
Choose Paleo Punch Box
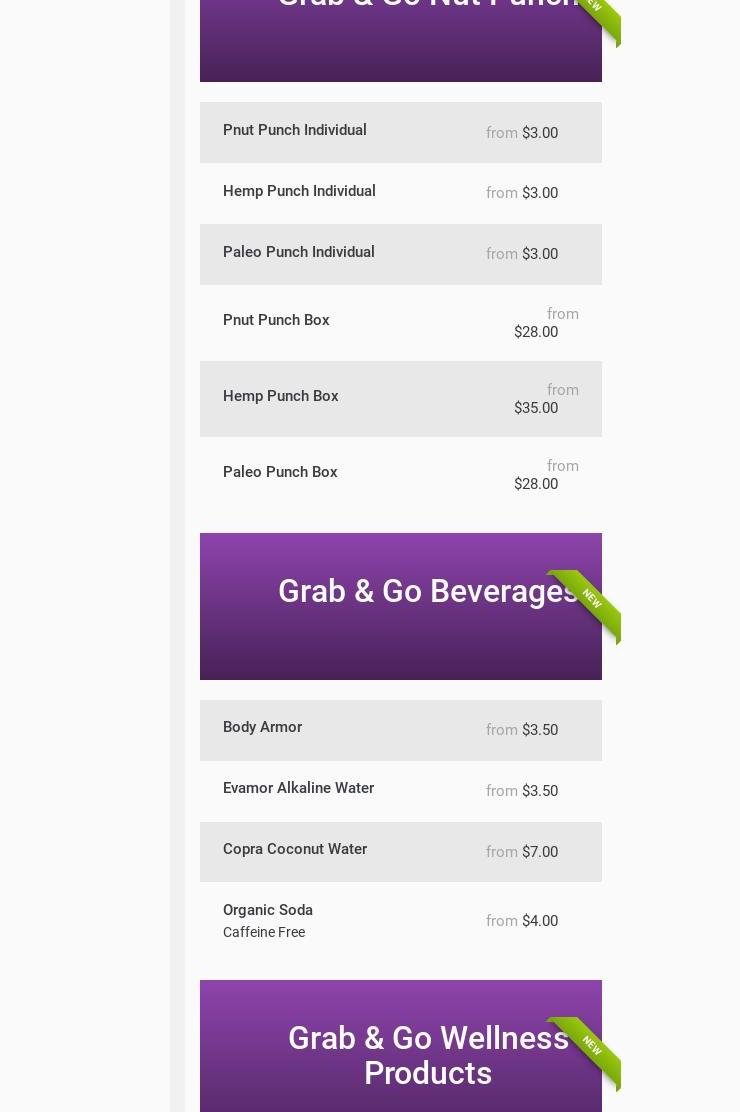coord(280,473)
